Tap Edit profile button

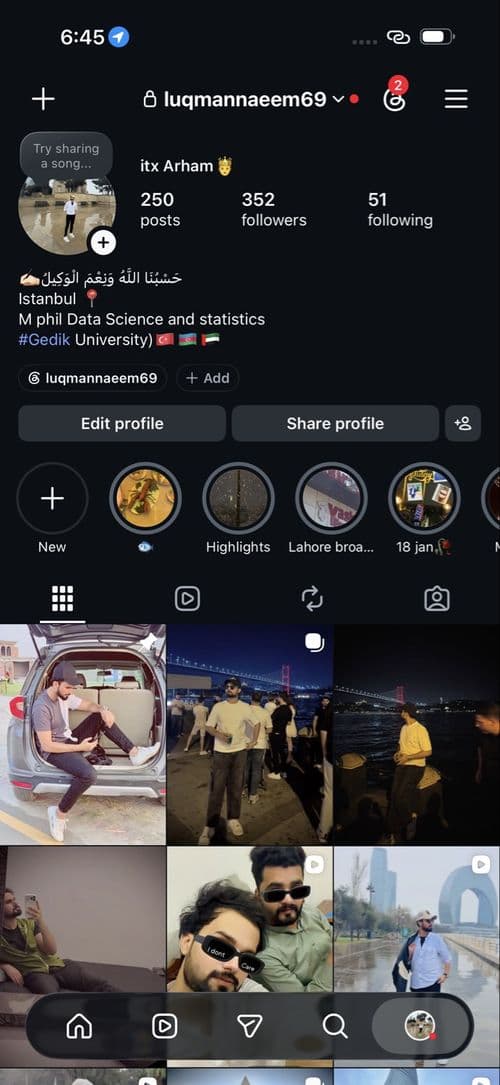(x=122, y=423)
